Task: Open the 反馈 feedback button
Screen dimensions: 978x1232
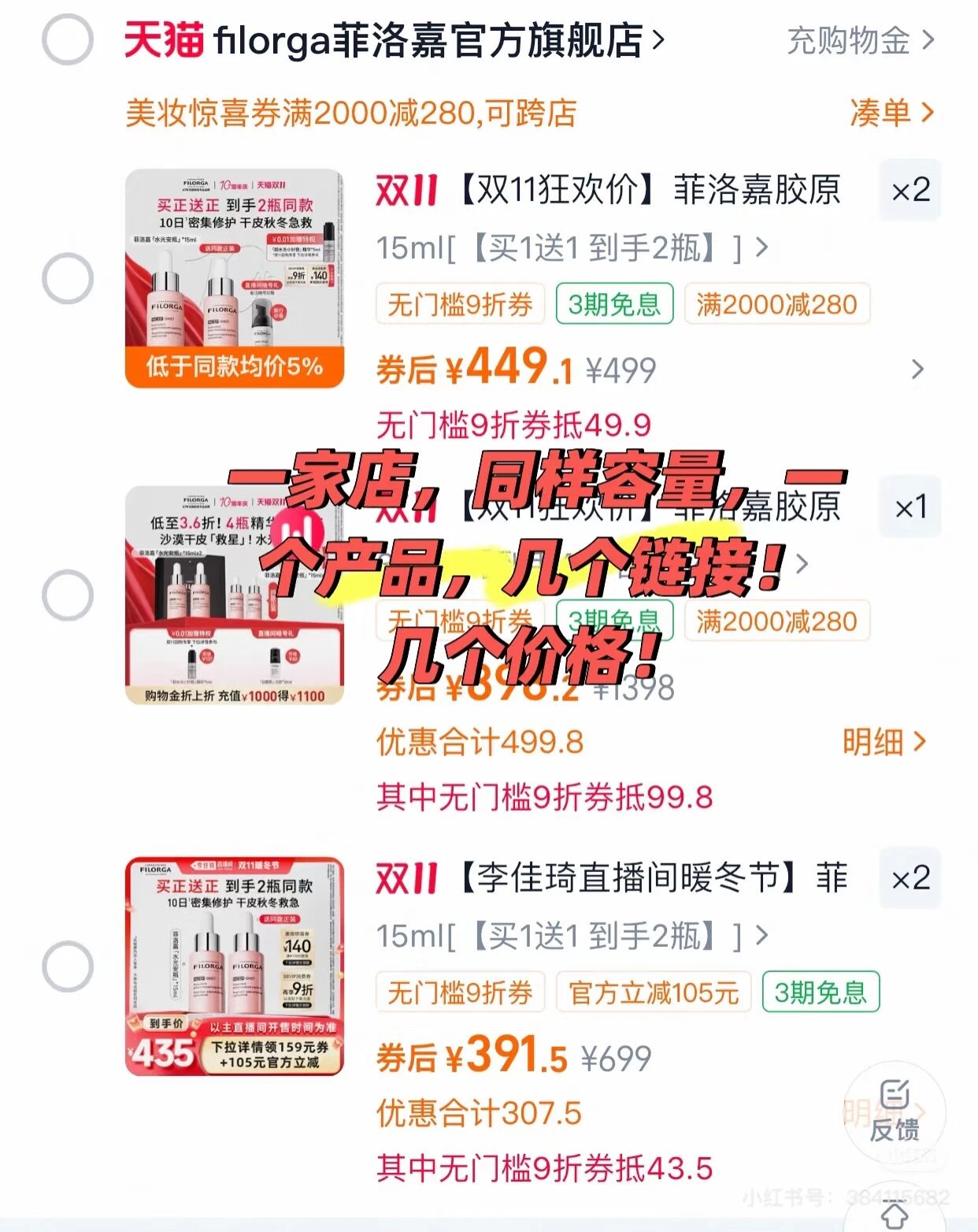Action: [x=894, y=1112]
